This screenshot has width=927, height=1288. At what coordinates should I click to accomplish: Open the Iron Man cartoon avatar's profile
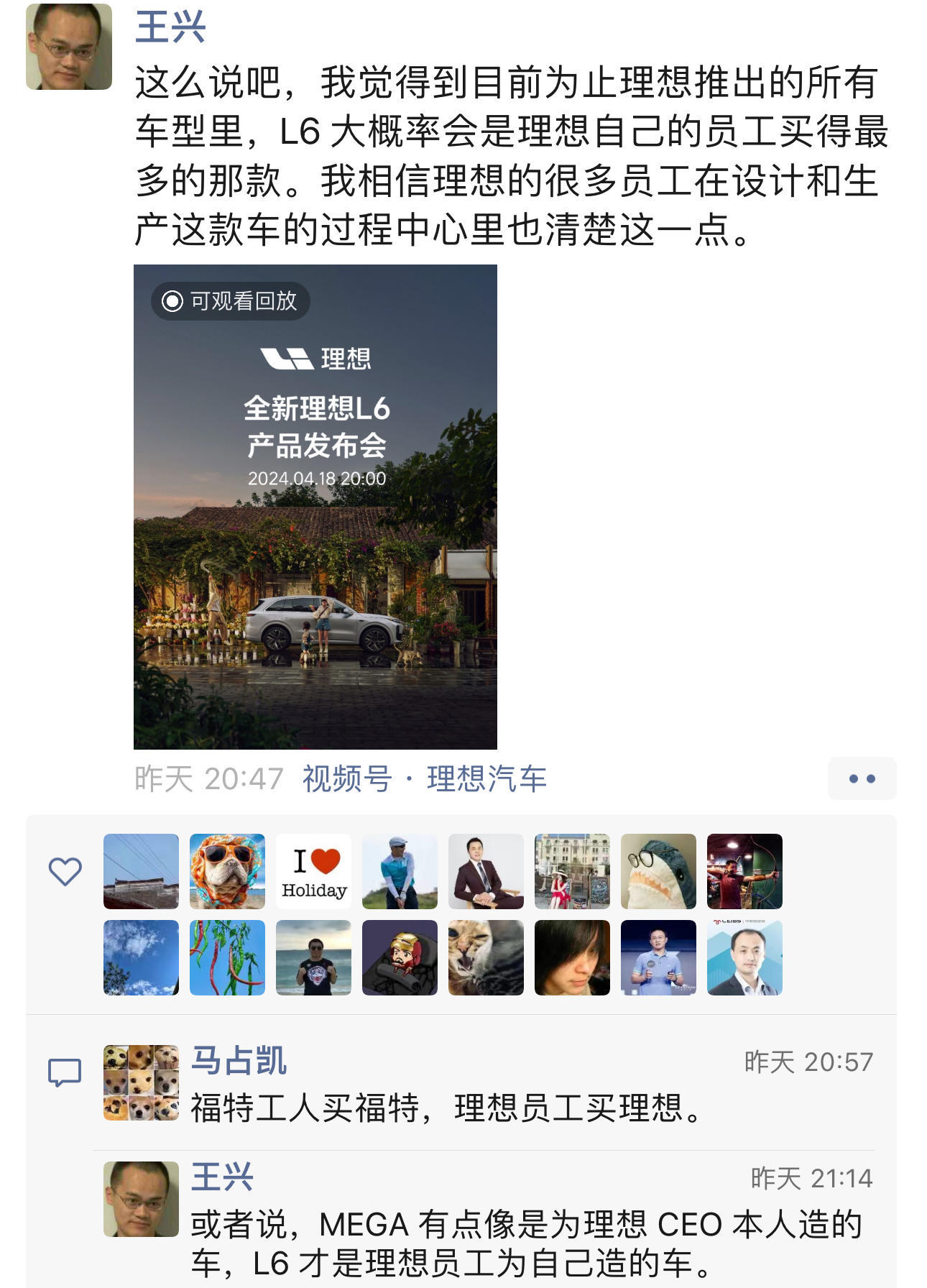click(x=400, y=957)
